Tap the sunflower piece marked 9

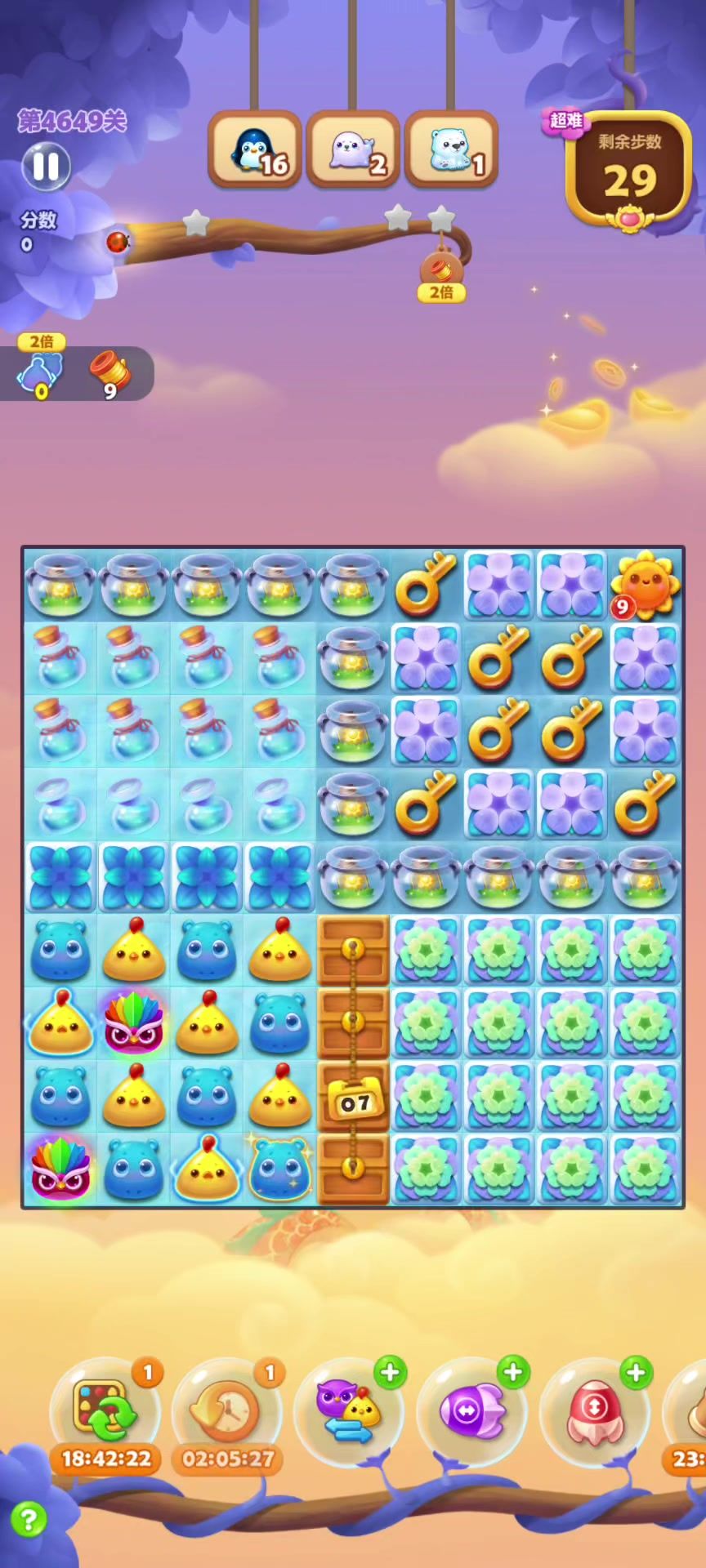tap(645, 585)
